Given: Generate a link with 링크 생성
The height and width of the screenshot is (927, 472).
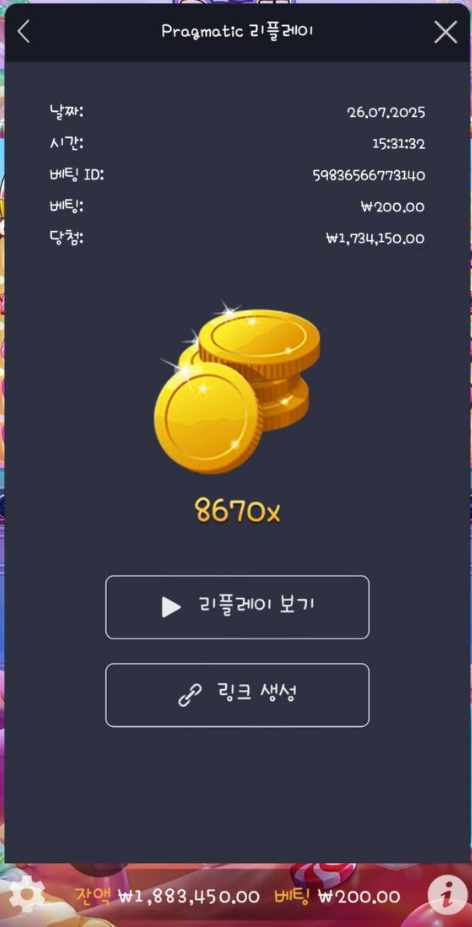Looking at the screenshot, I should click(237, 695).
